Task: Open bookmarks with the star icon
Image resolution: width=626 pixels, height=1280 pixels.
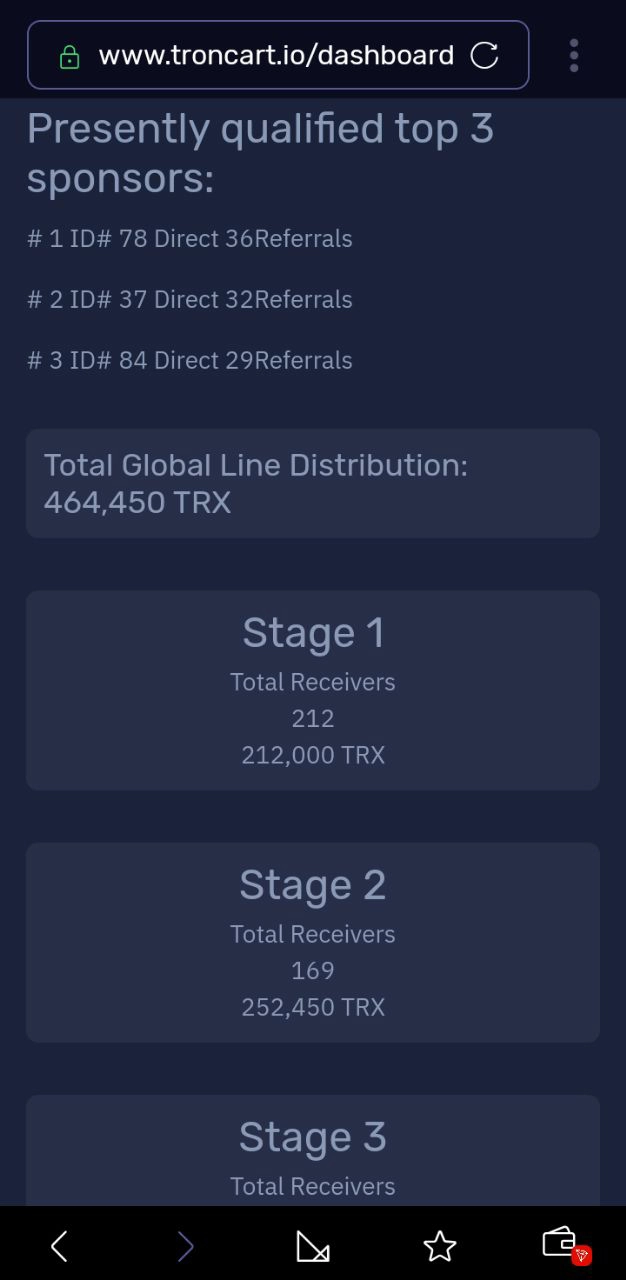Action: (439, 1246)
